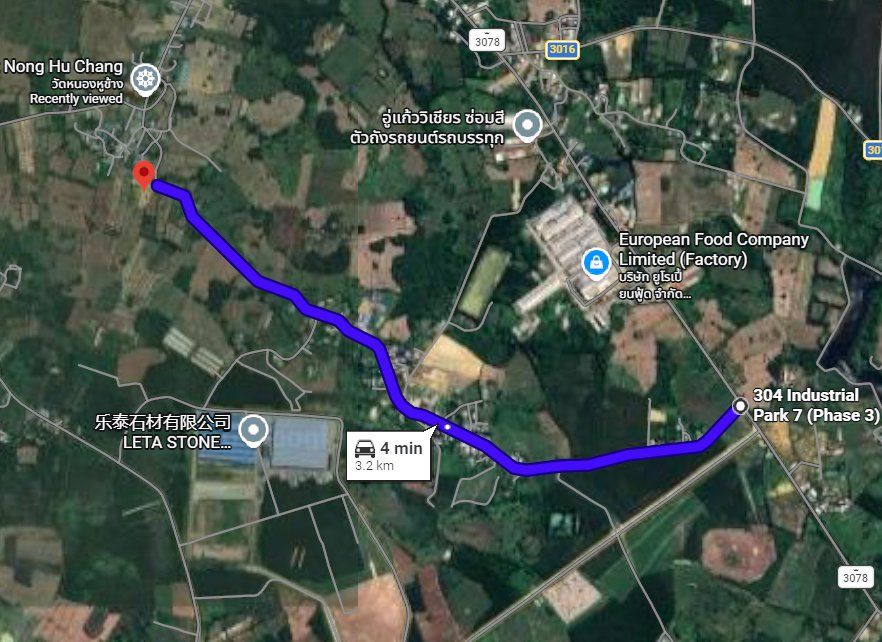Select the 4 min 3.2 km route callout
Image resolution: width=882 pixels, height=642 pixels.
390,455
